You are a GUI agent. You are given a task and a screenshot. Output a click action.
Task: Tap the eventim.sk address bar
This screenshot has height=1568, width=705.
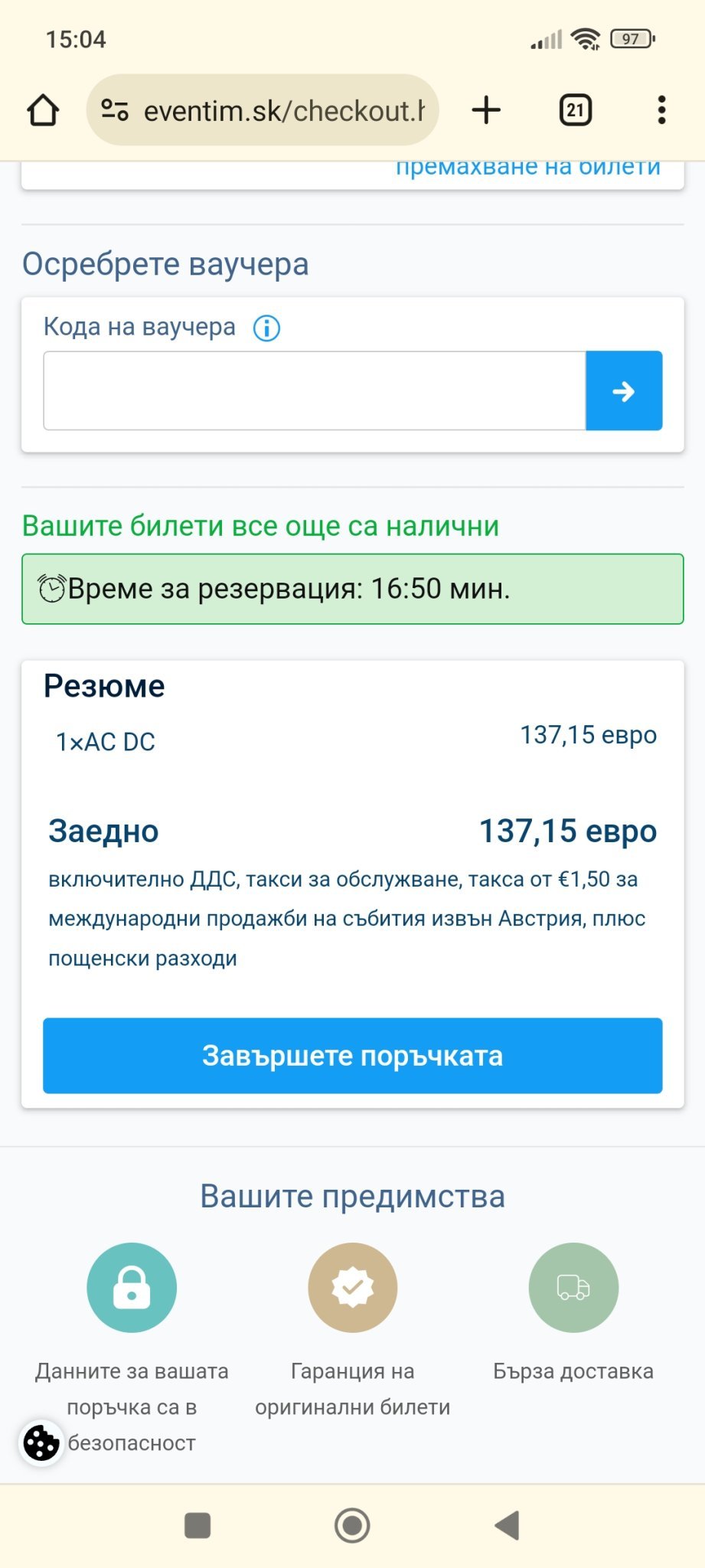[264, 110]
